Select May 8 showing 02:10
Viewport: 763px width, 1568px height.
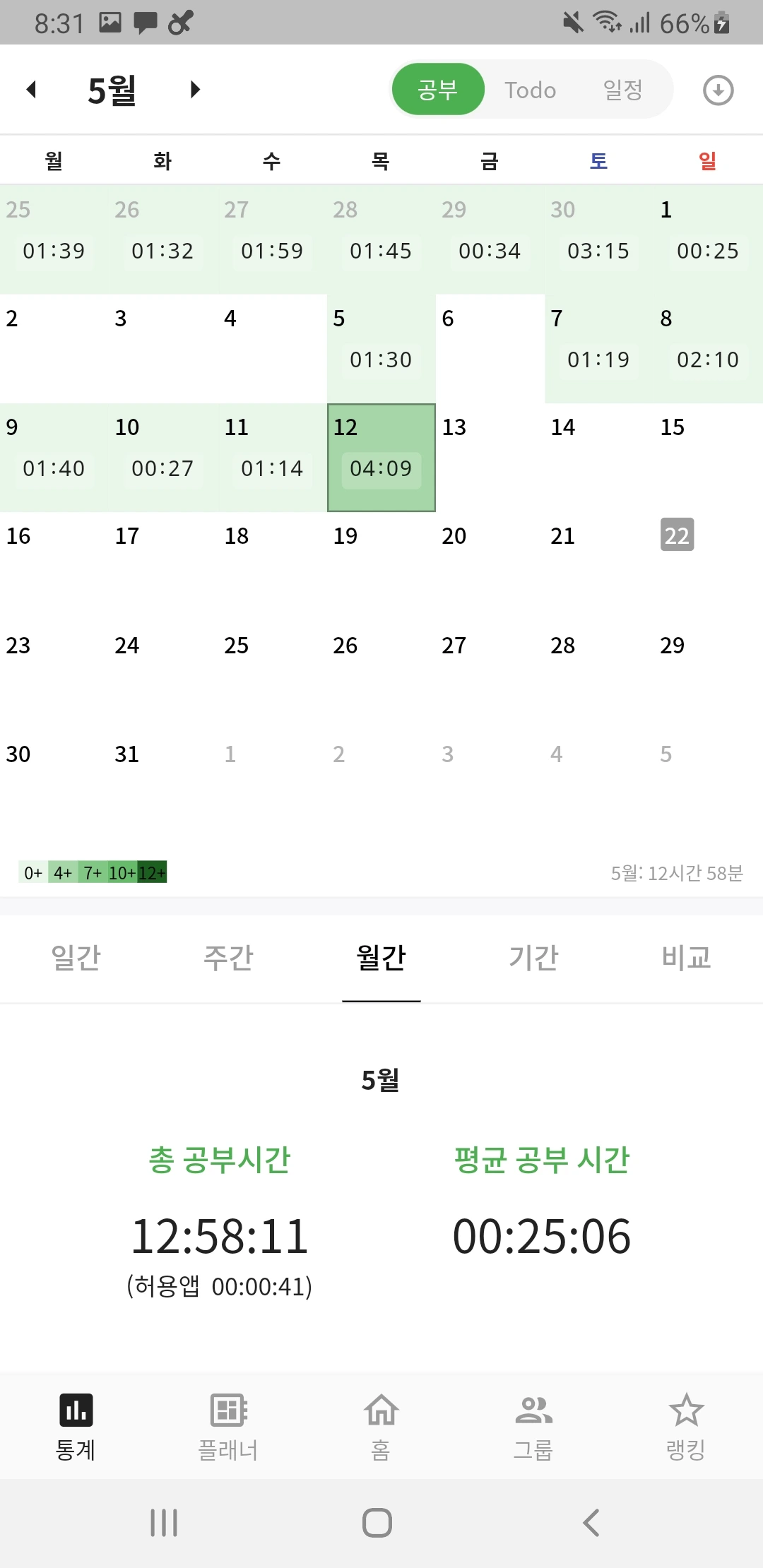(709, 349)
